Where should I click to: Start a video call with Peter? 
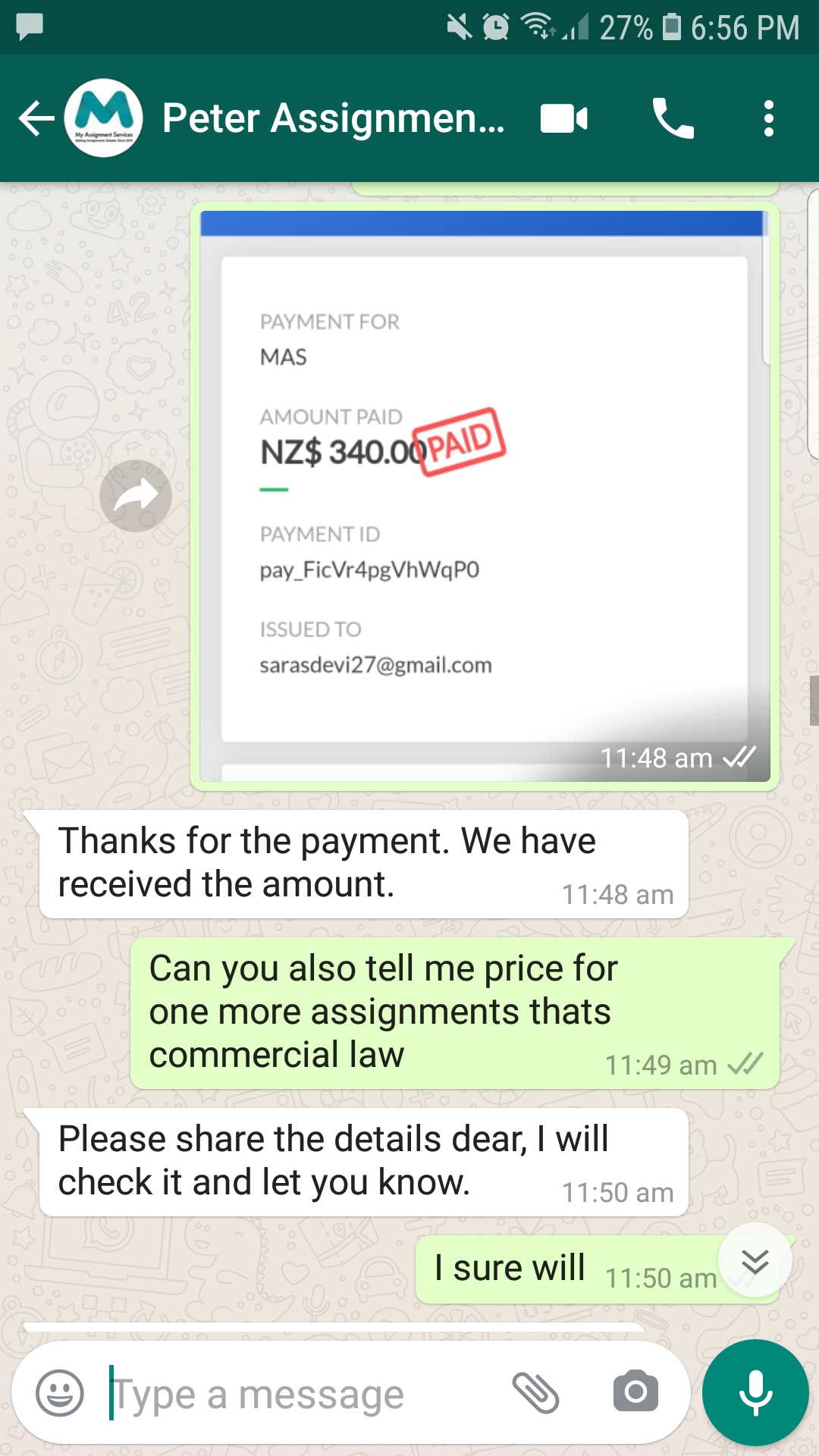[563, 119]
